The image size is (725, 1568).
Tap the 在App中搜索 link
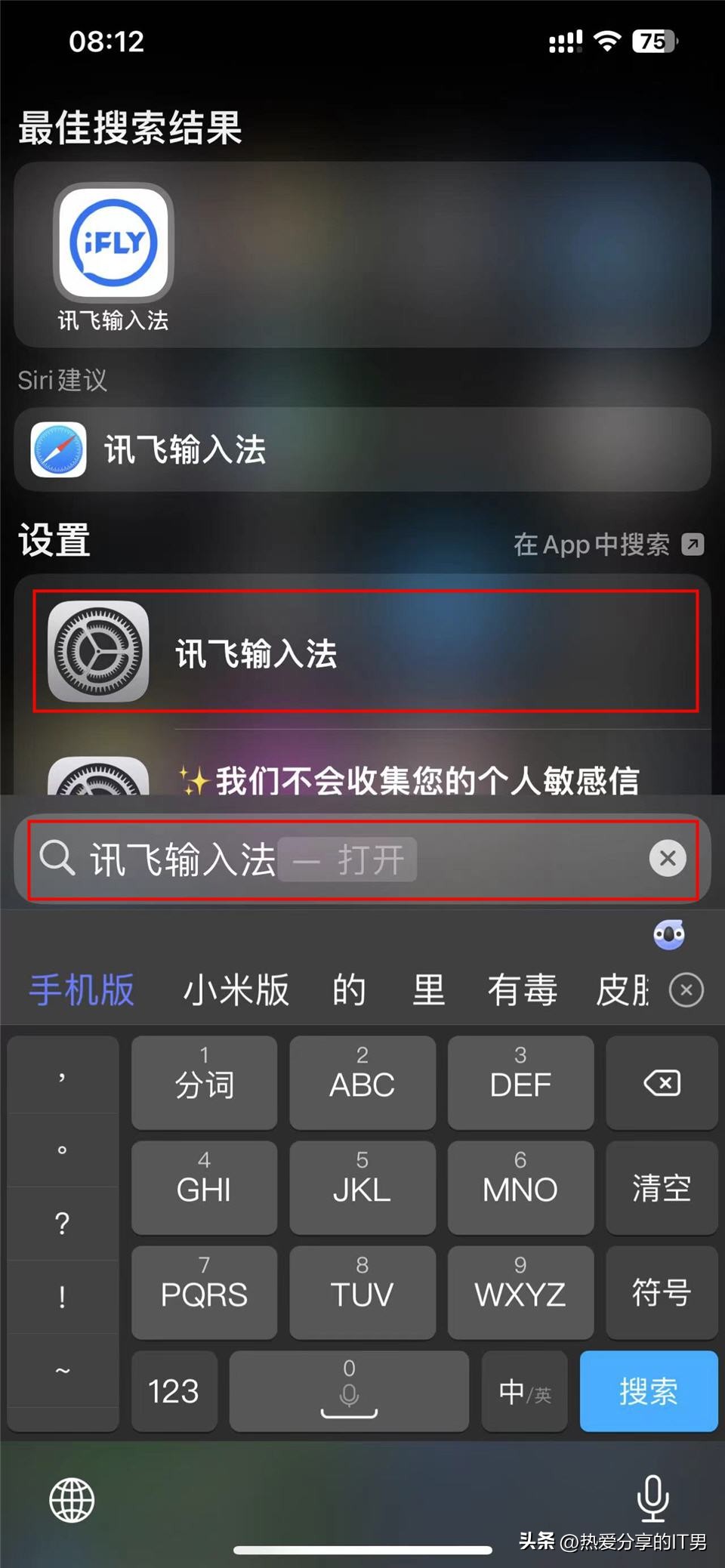604,545
